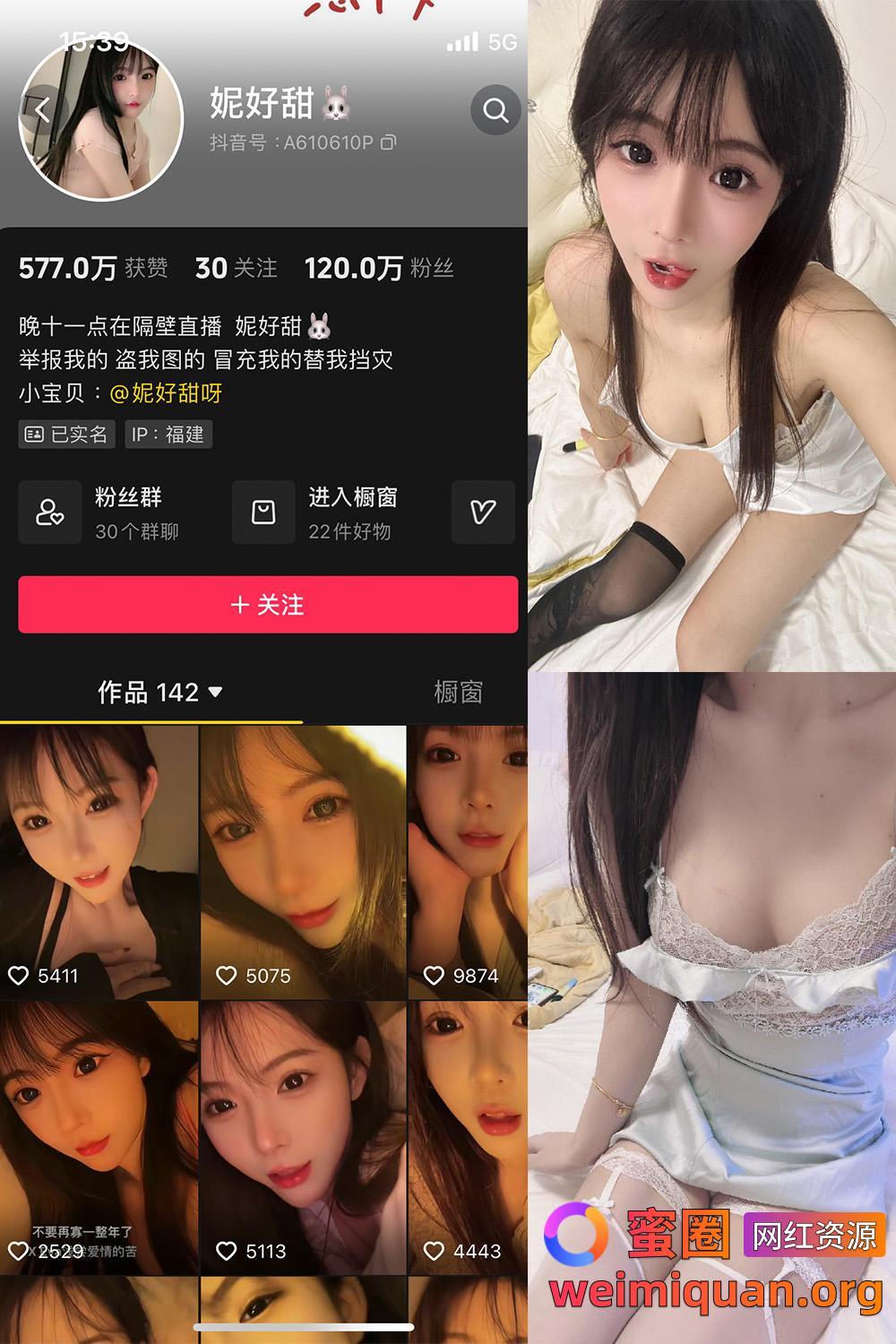Image resolution: width=896 pixels, height=1344 pixels.
Task: Copy the 抖音号 using the copy icon
Action: [391, 142]
